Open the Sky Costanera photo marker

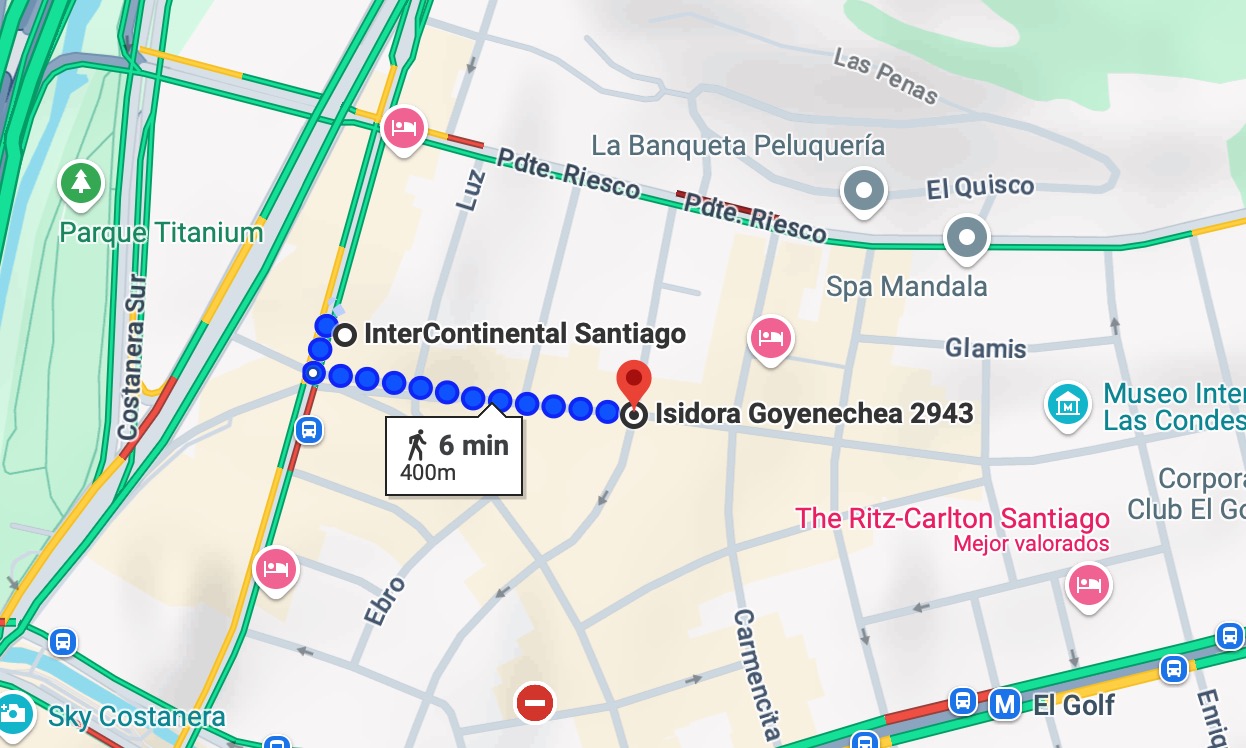[12, 713]
